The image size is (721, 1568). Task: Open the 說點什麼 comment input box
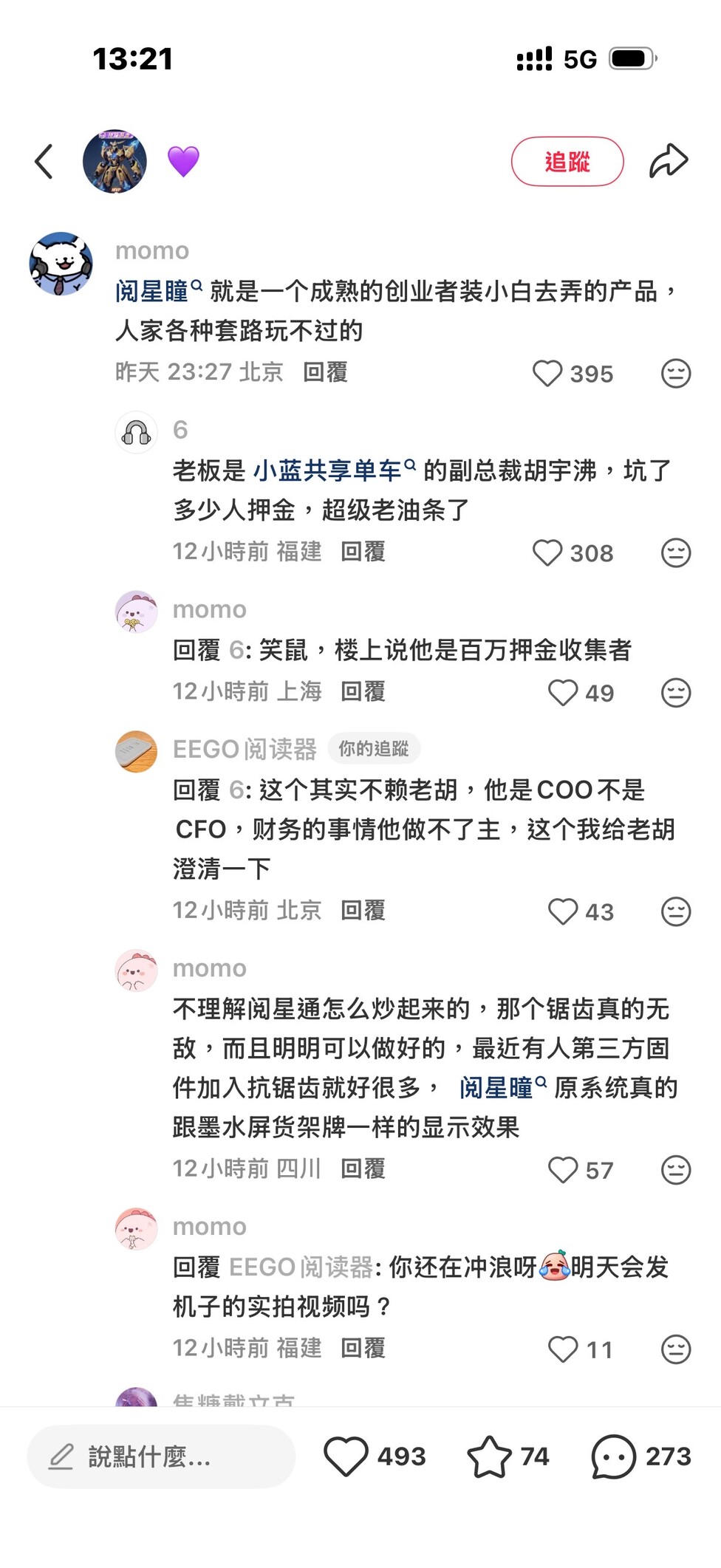point(161,1457)
